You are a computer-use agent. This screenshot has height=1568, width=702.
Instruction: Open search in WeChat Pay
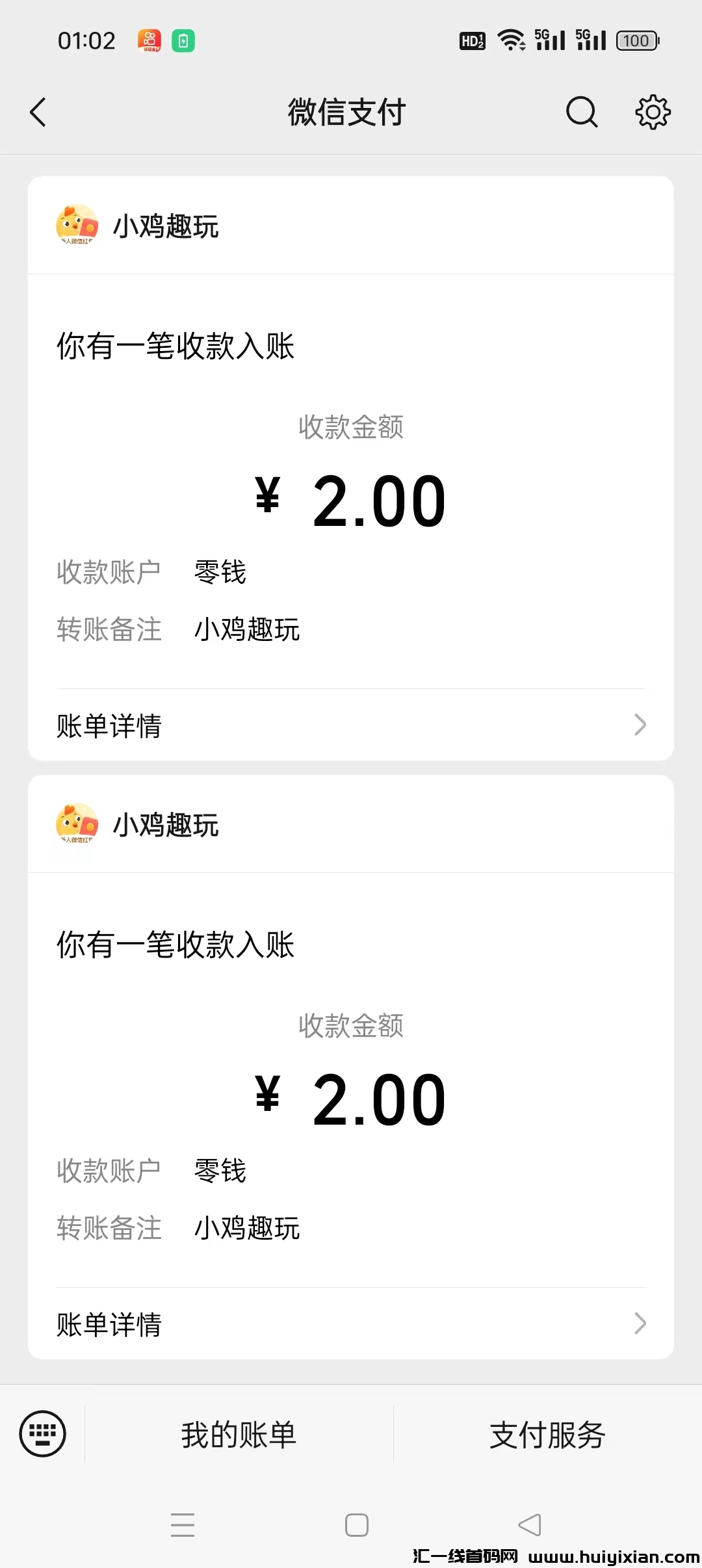[x=581, y=112]
